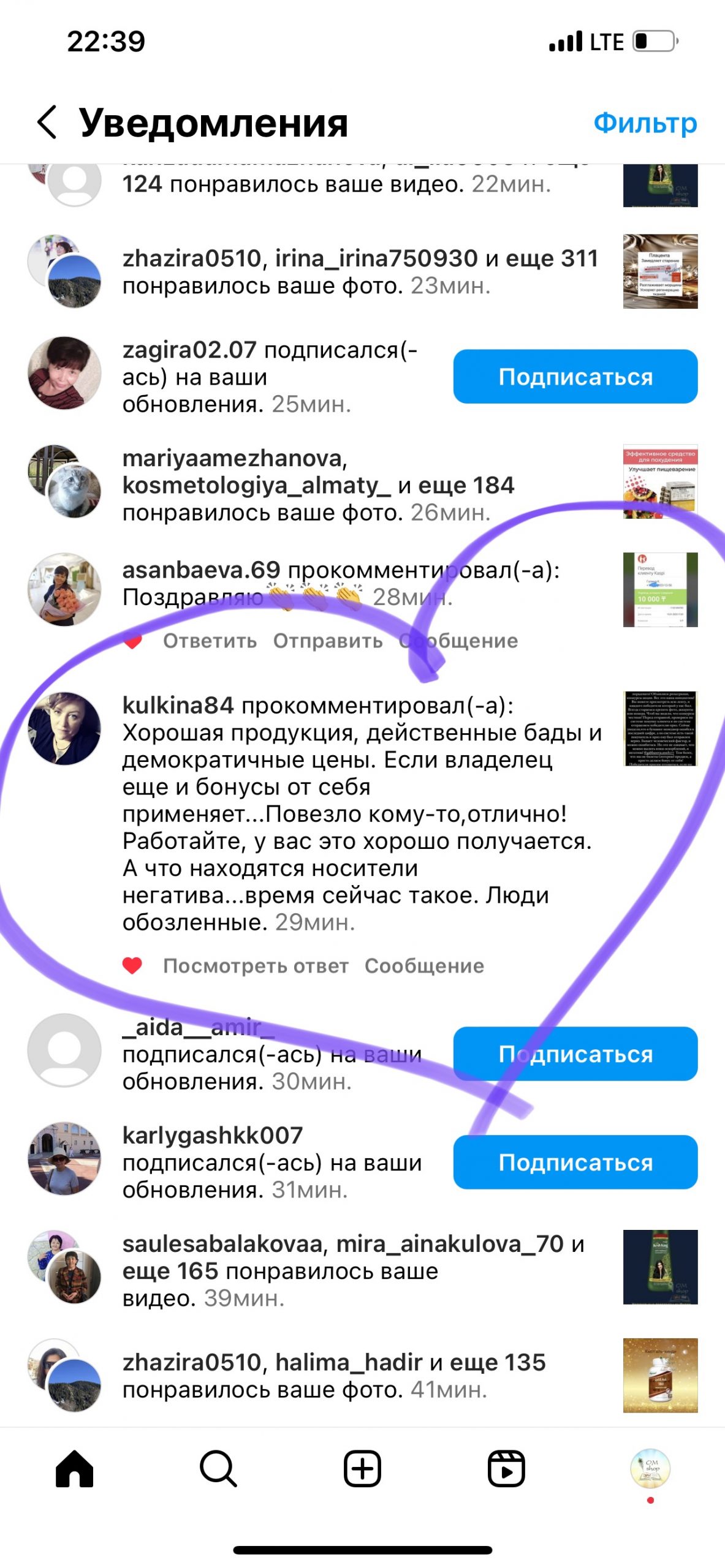Reply to asanbaeva.69's comment

coord(210,641)
